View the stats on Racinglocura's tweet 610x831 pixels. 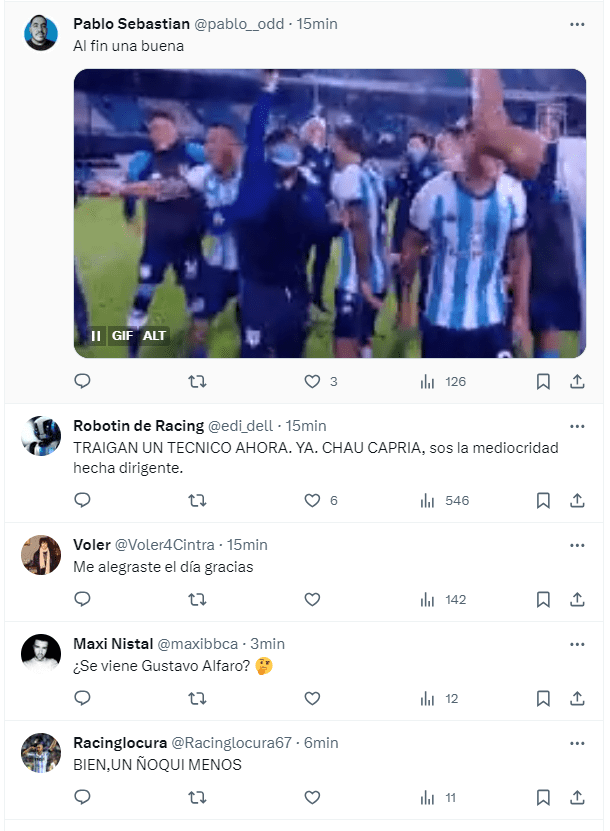tap(438, 797)
